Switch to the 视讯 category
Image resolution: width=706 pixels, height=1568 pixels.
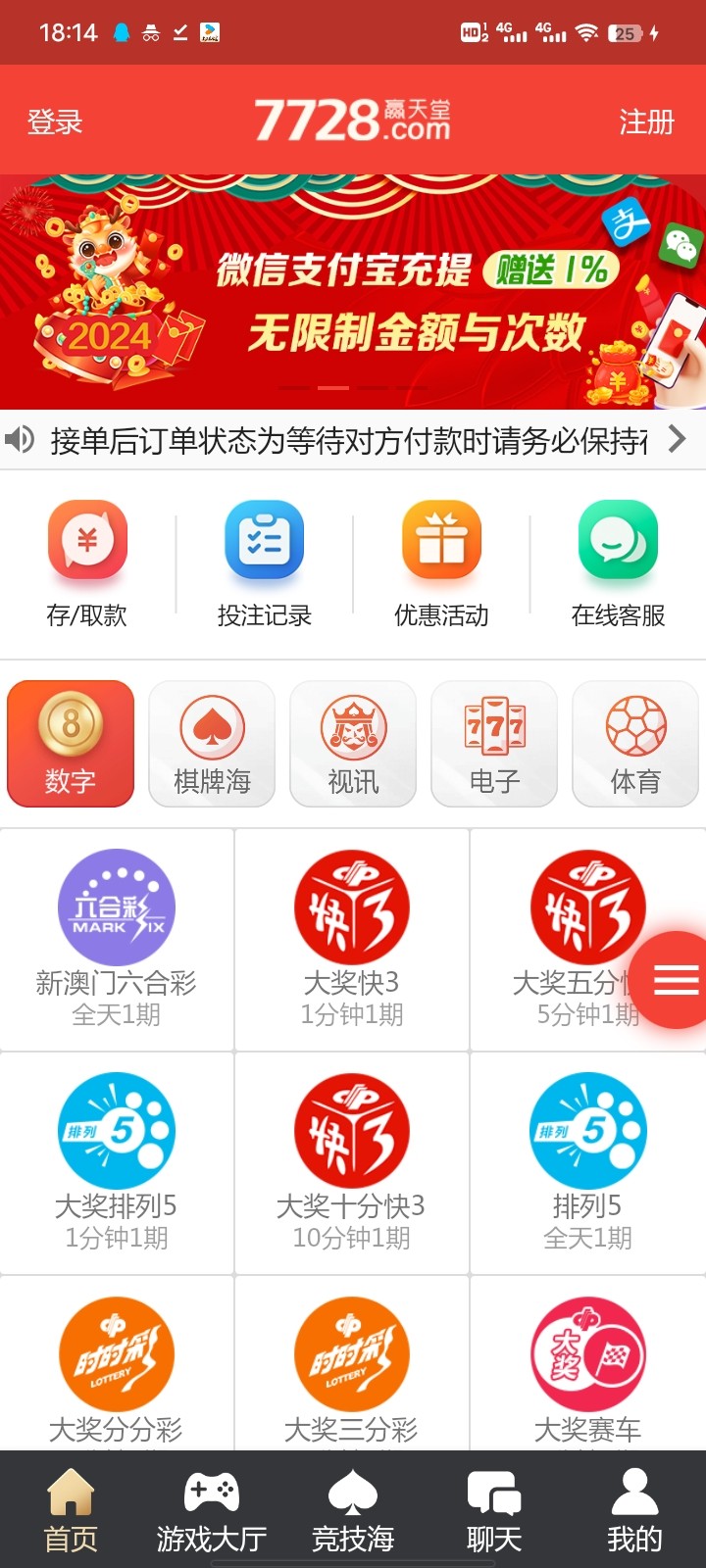353,744
